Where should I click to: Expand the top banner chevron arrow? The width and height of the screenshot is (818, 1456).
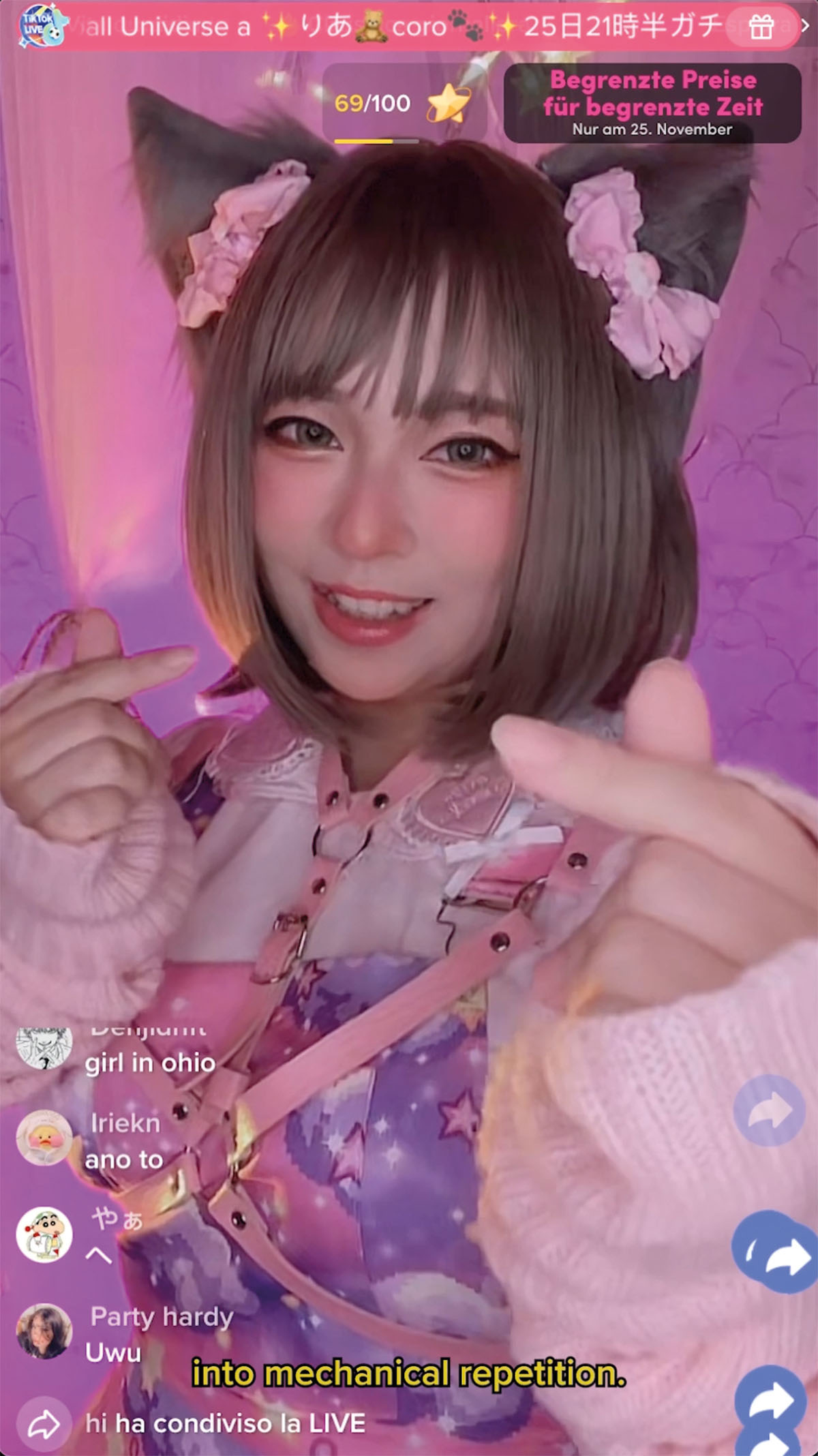(x=806, y=26)
